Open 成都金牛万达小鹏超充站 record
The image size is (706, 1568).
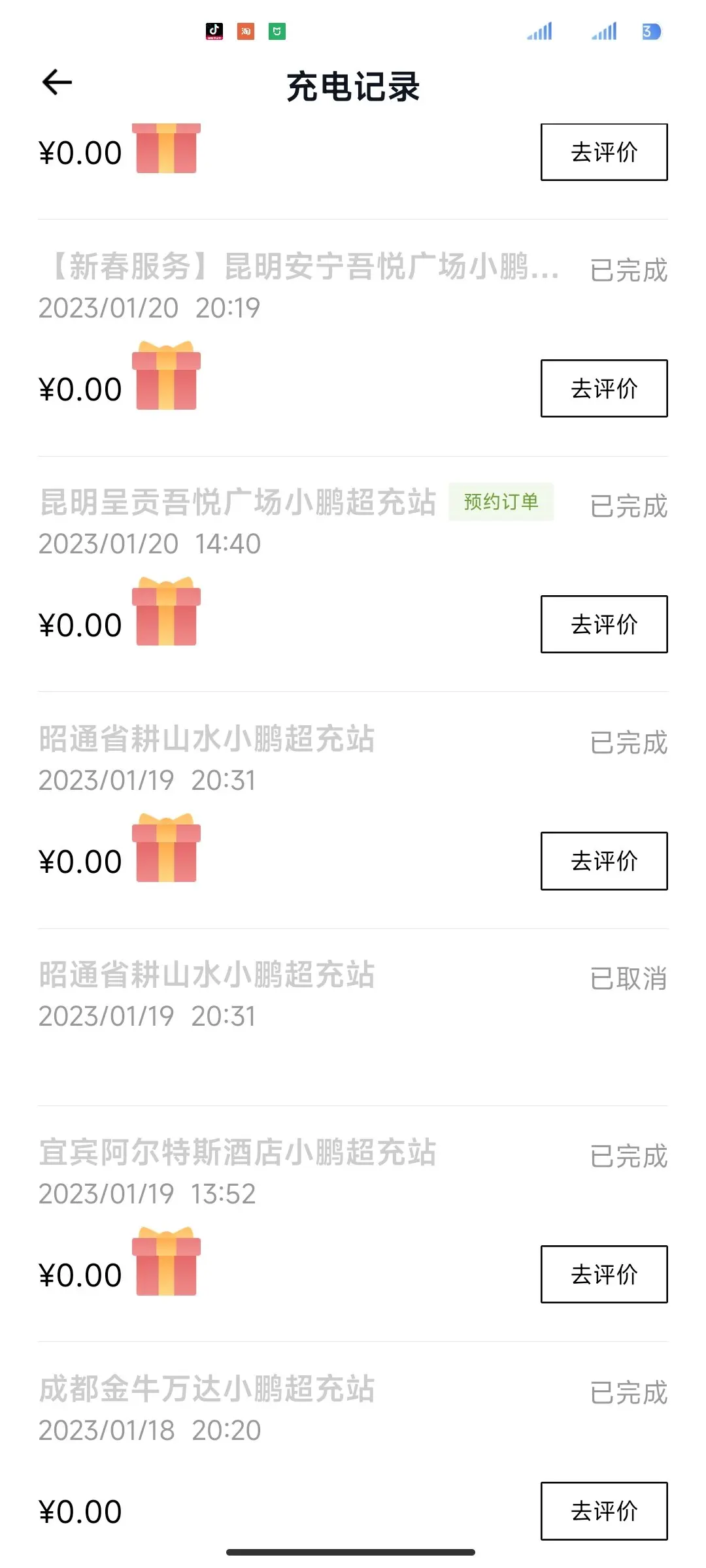pyautogui.click(x=207, y=1389)
